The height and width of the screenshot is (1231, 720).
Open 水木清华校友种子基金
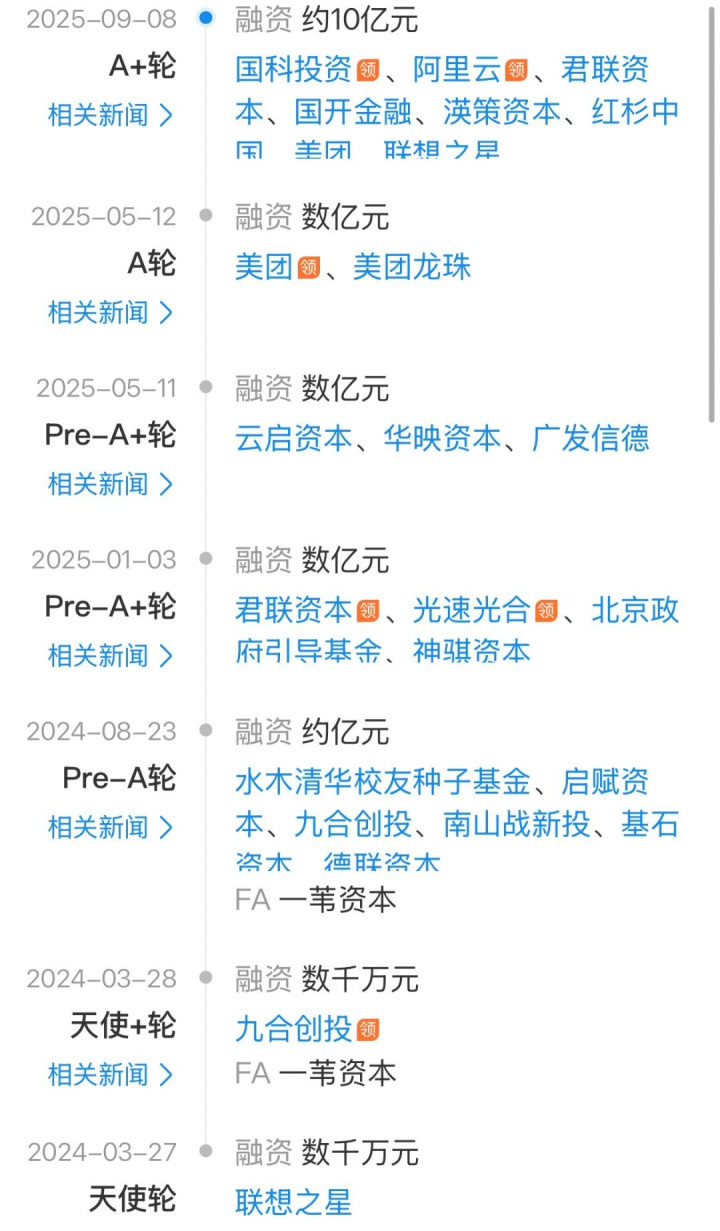(x=382, y=781)
